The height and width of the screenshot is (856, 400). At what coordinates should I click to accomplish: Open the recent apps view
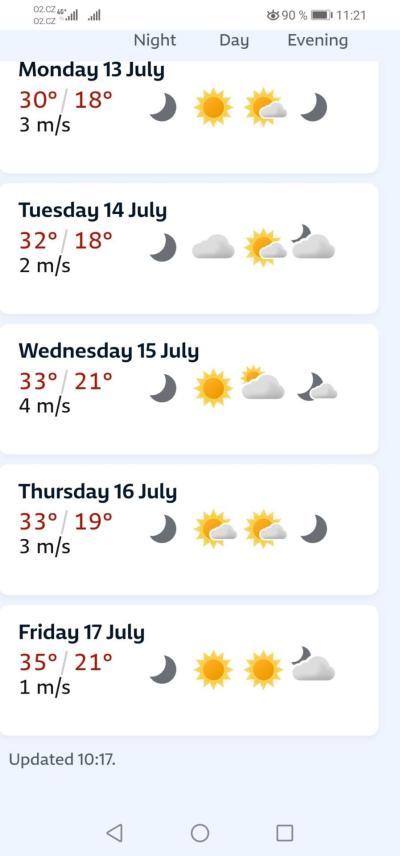285,833
